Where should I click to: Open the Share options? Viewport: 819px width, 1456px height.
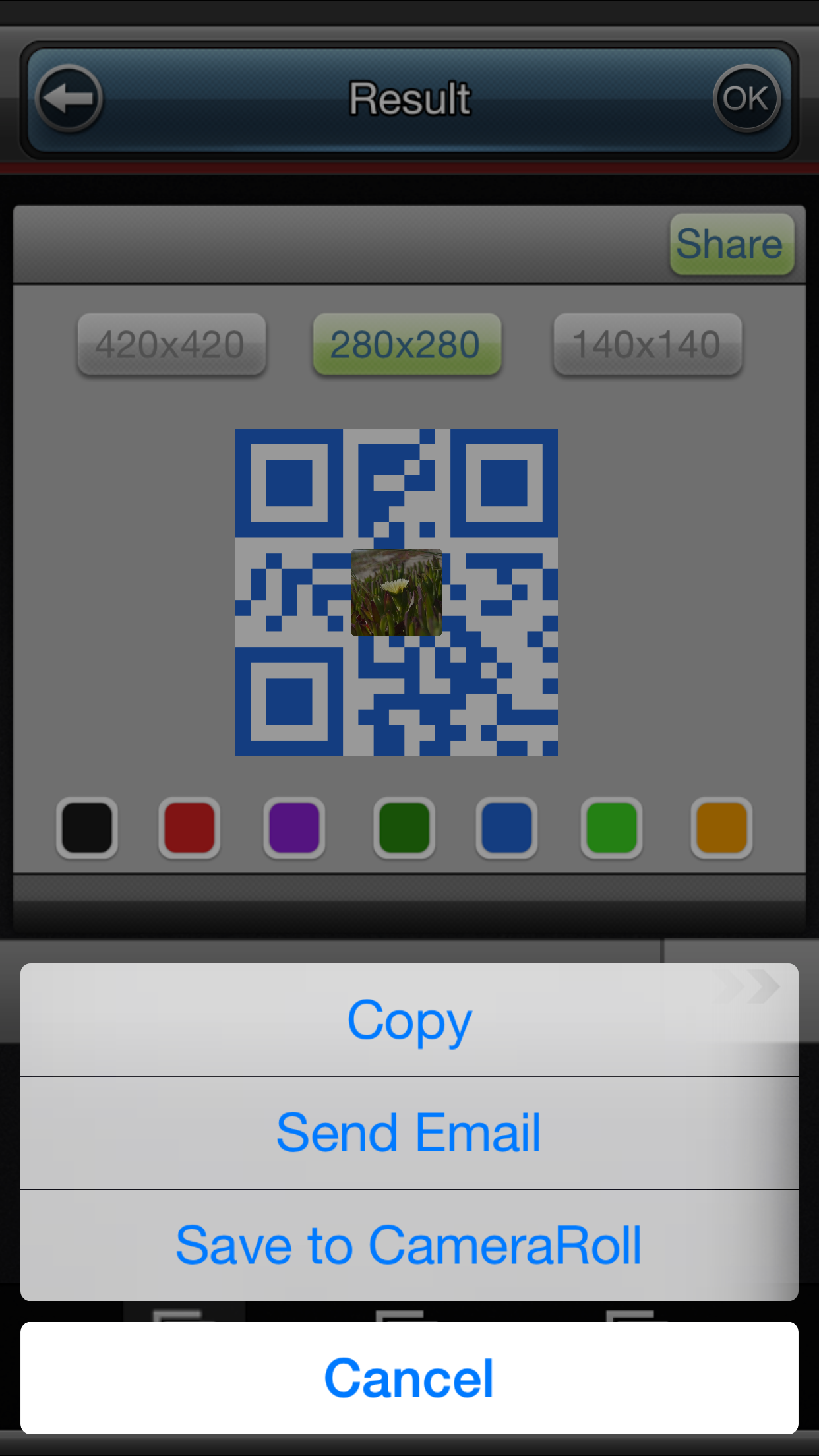pos(731,244)
